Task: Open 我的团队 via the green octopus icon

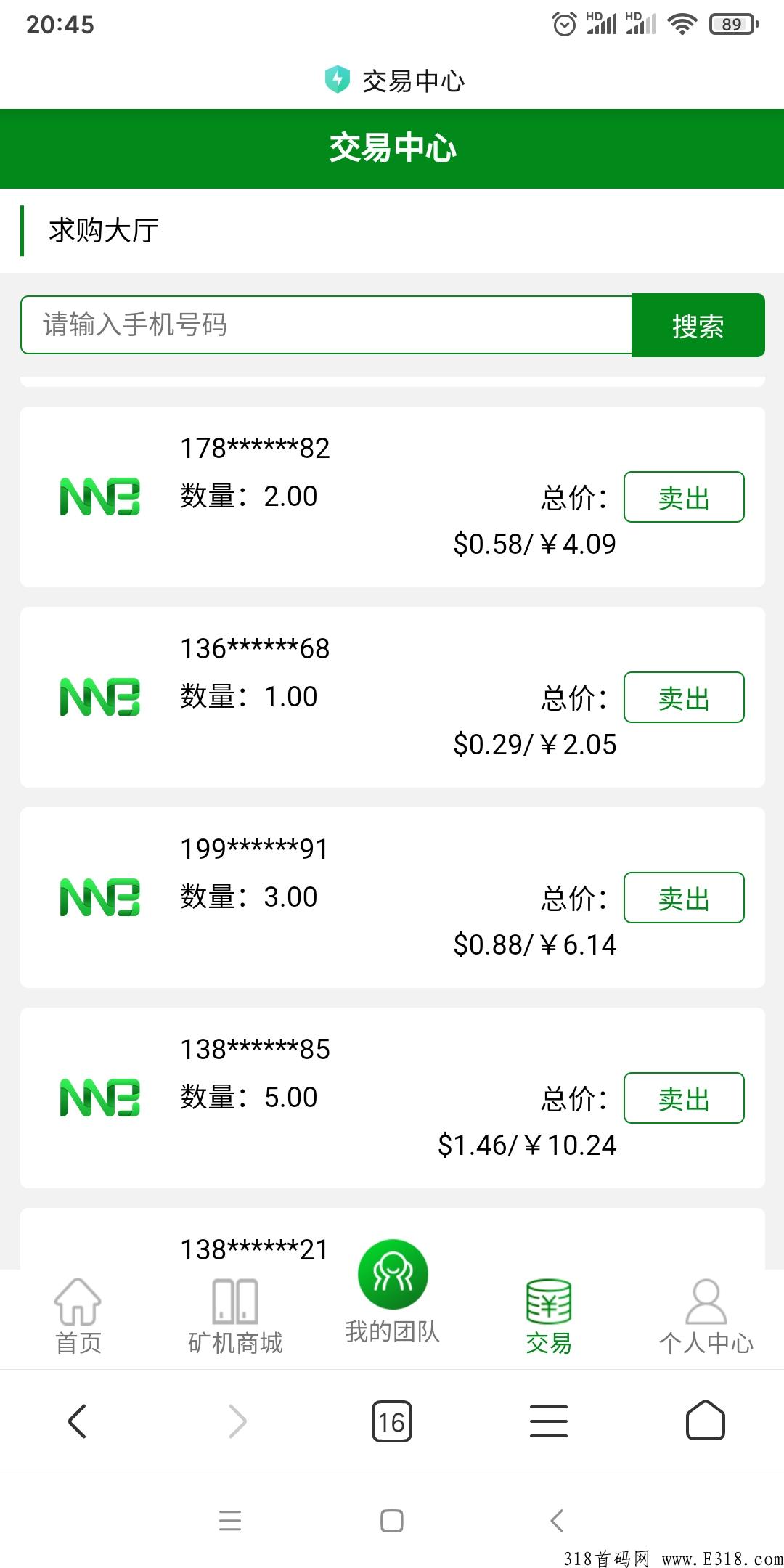Action: click(392, 1274)
